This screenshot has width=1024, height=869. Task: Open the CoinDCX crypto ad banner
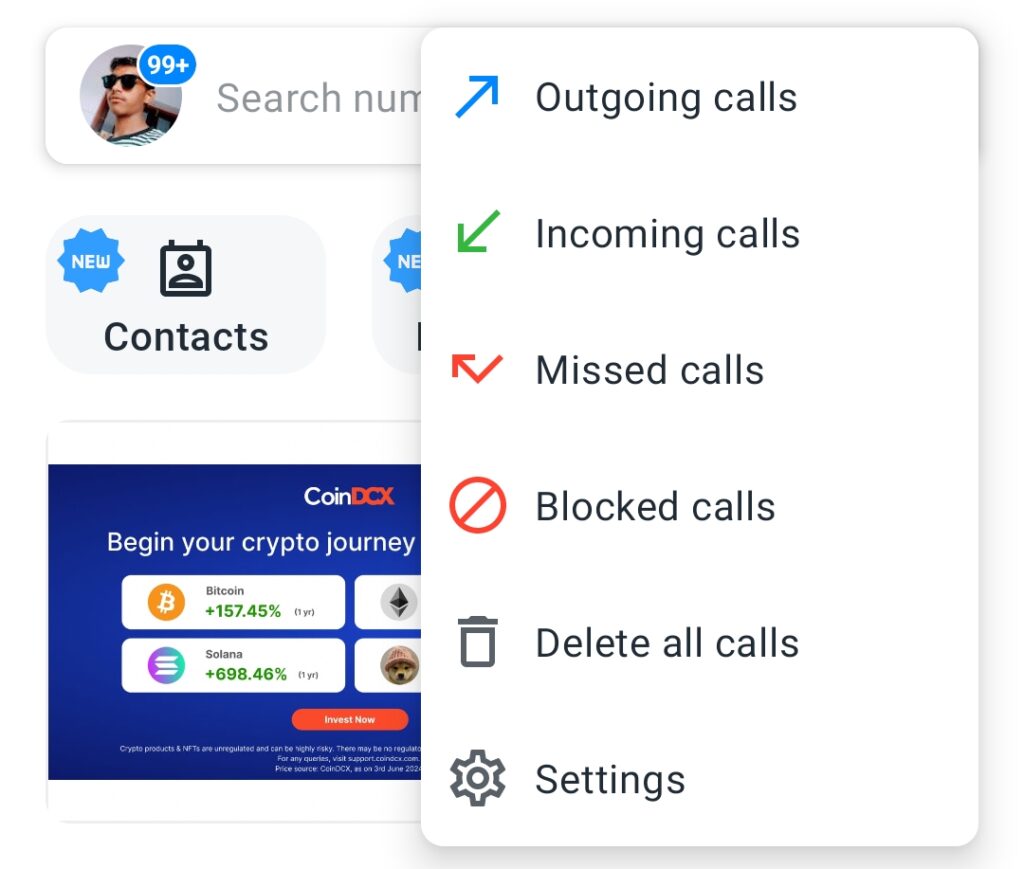point(235,620)
